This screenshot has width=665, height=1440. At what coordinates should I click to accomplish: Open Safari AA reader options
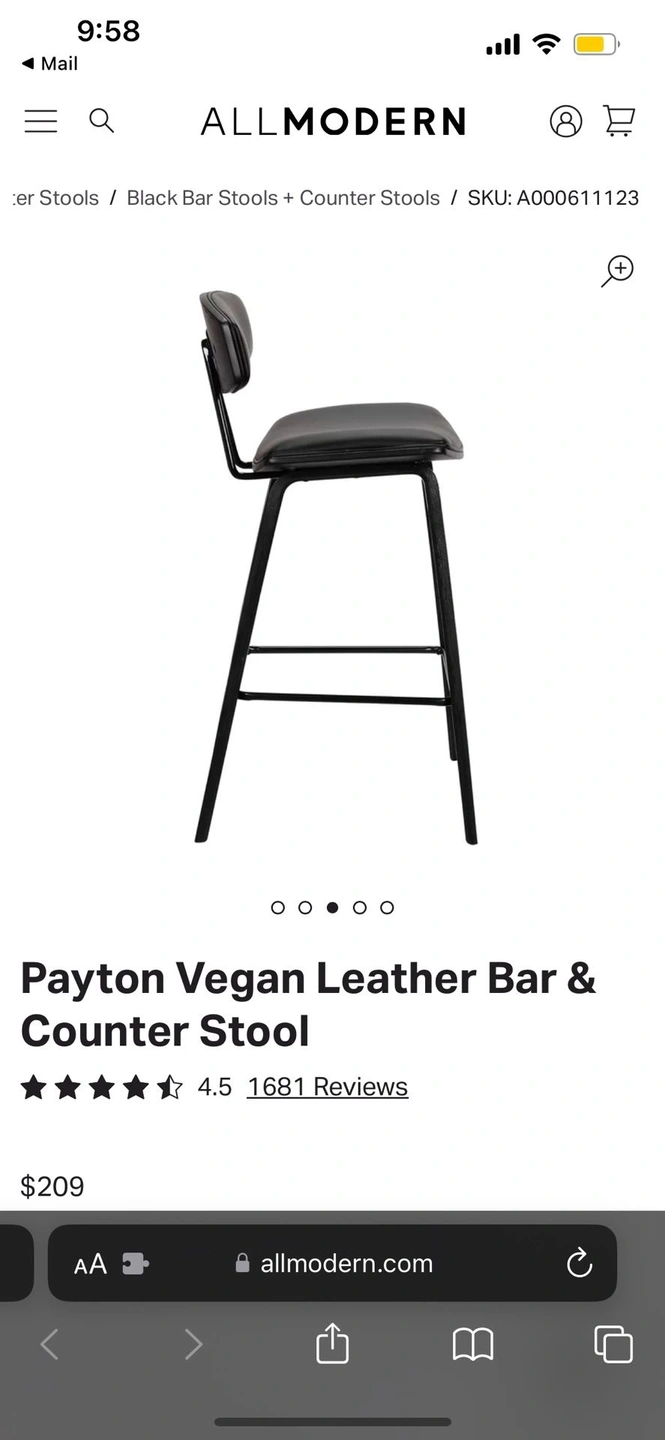[x=90, y=1264]
